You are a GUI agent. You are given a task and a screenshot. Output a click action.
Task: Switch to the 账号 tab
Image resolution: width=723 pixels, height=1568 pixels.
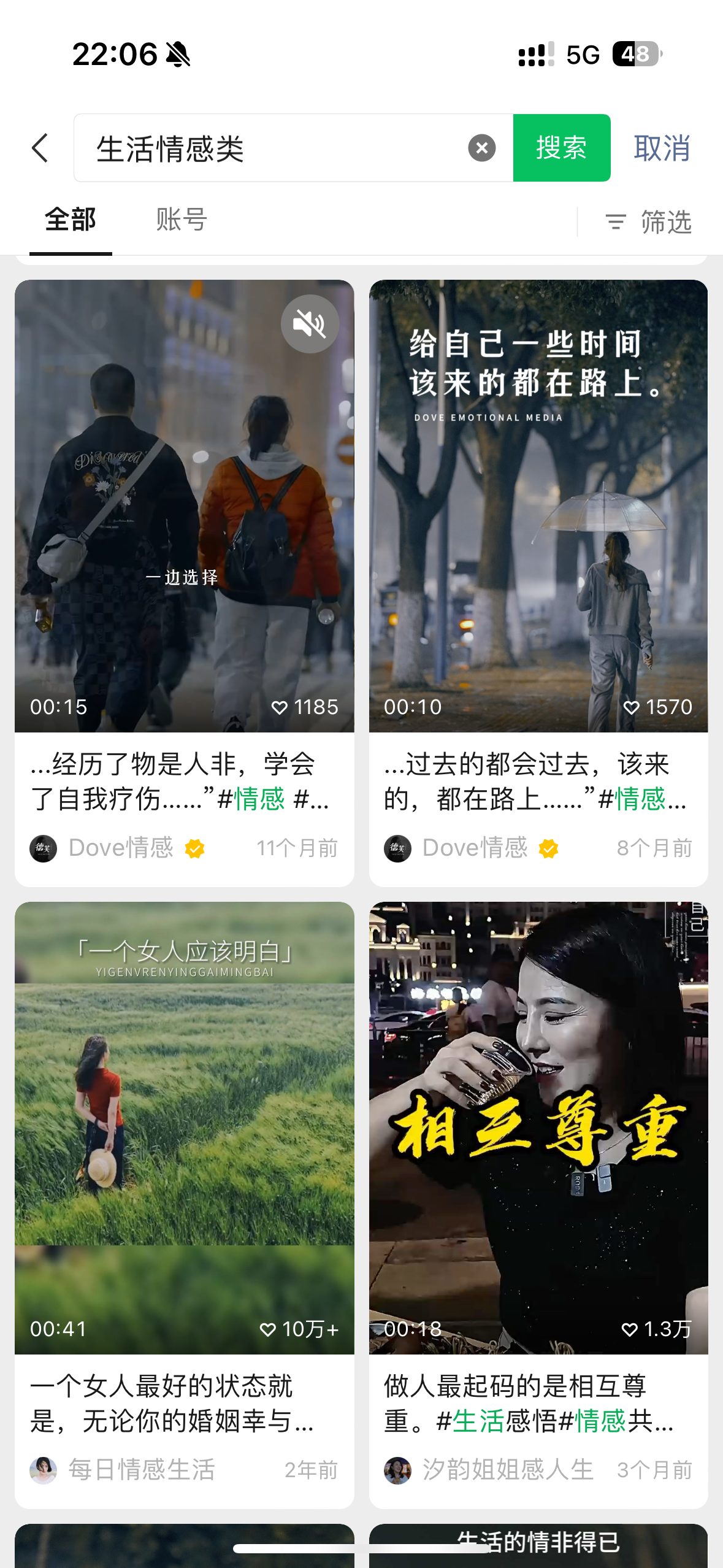[x=182, y=220]
